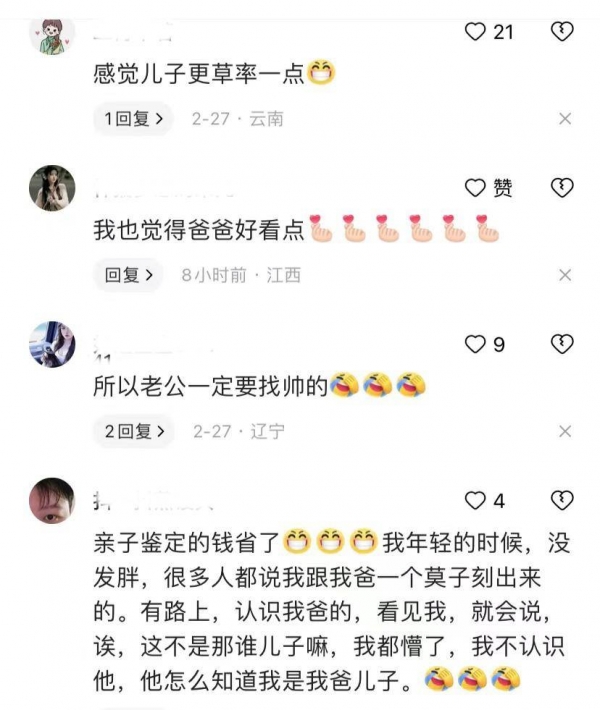
Task: Dismiss the comment from 辽宁
Action: pos(565,432)
